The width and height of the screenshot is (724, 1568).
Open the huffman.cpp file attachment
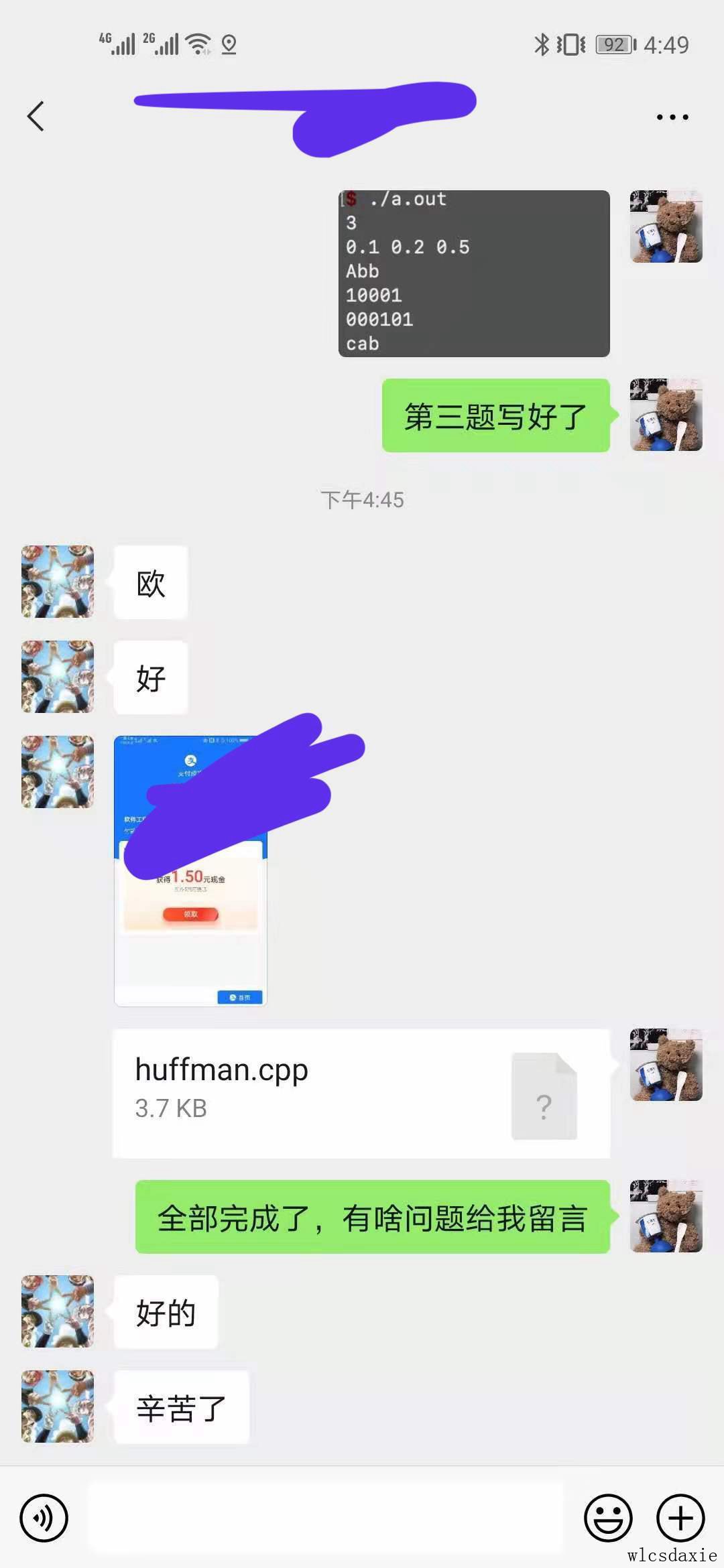[x=361, y=1093]
